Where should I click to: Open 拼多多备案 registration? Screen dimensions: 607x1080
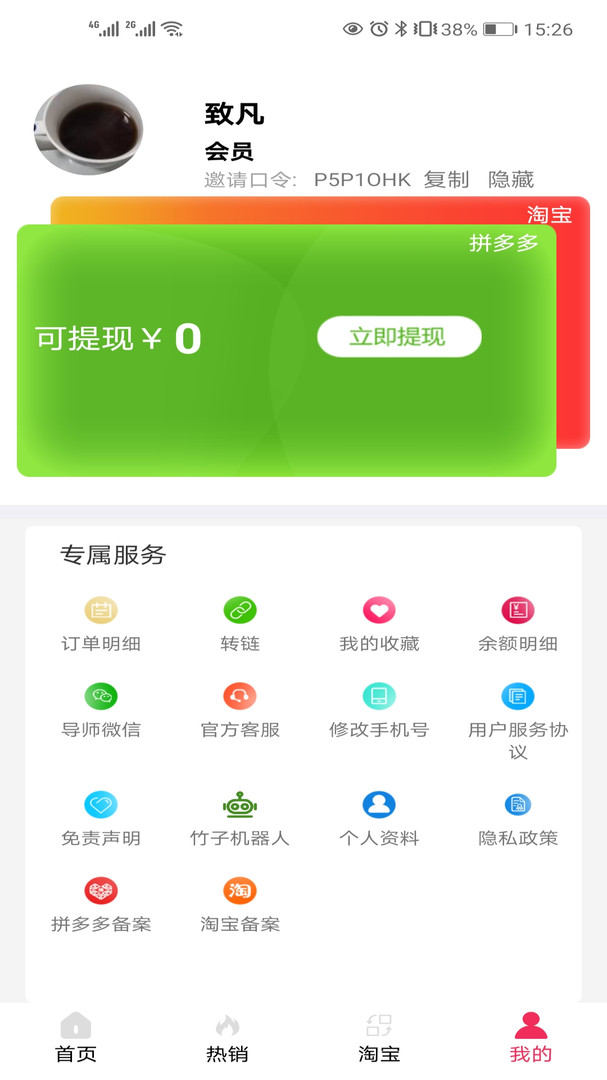[x=101, y=905]
